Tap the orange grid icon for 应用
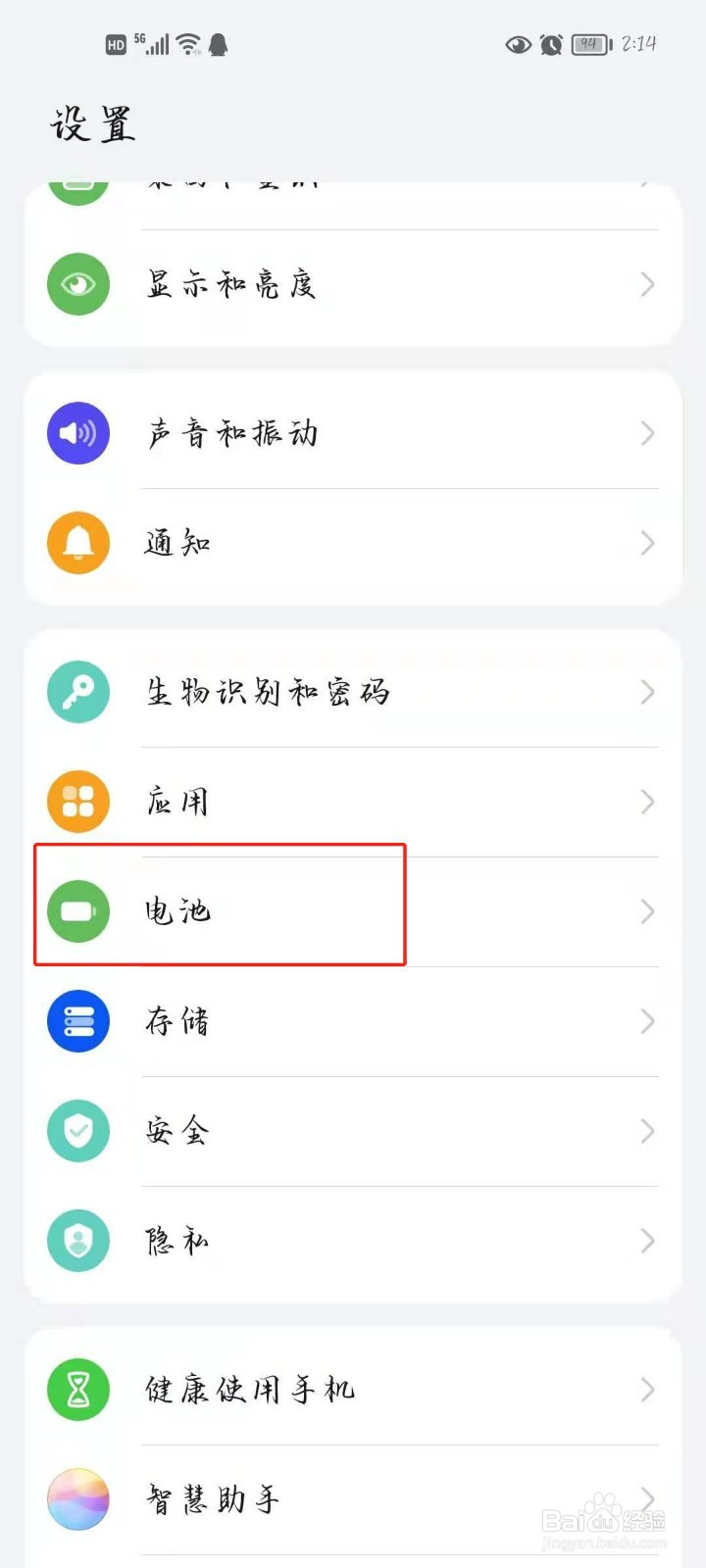This screenshot has width=706, height=1568. 77,802
